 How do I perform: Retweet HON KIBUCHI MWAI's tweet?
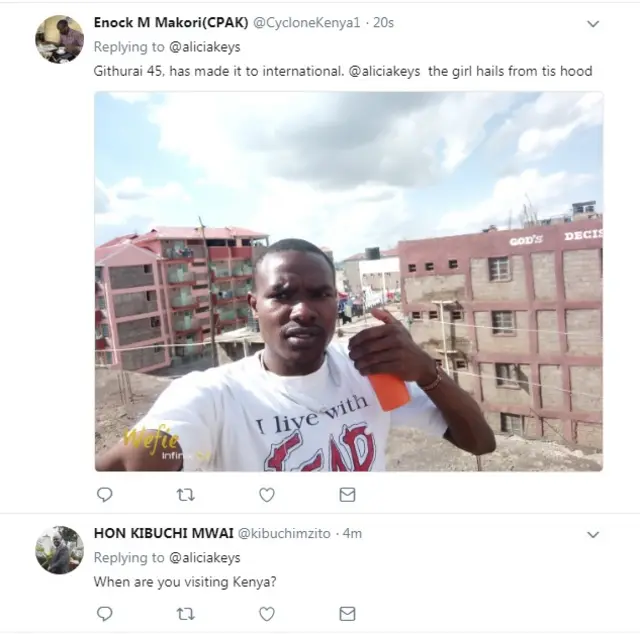(185, 613)
